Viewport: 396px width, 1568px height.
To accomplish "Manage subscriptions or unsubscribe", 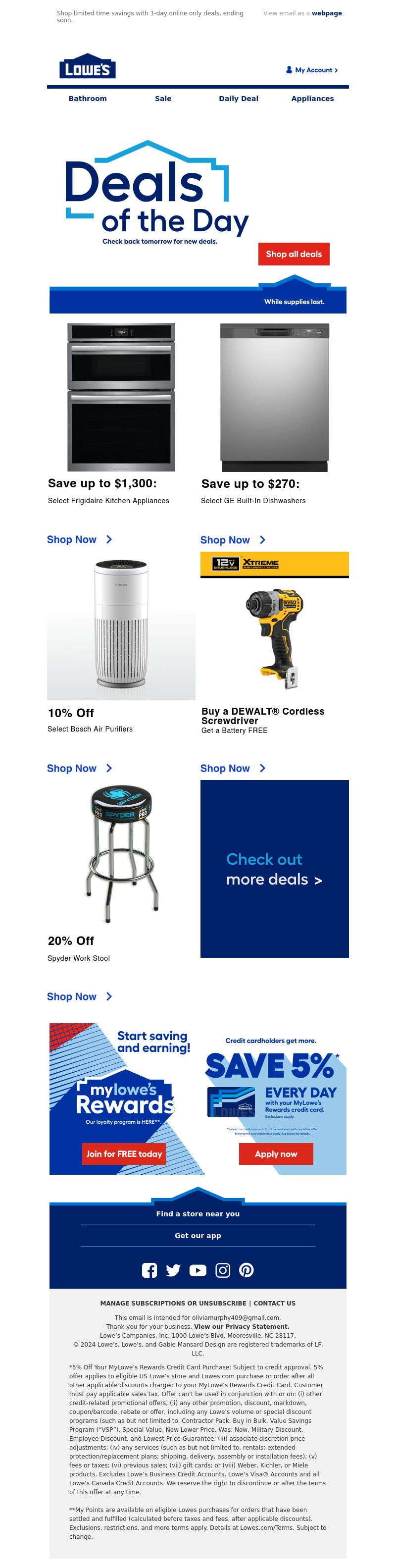I will click(x=173, y=1304).
